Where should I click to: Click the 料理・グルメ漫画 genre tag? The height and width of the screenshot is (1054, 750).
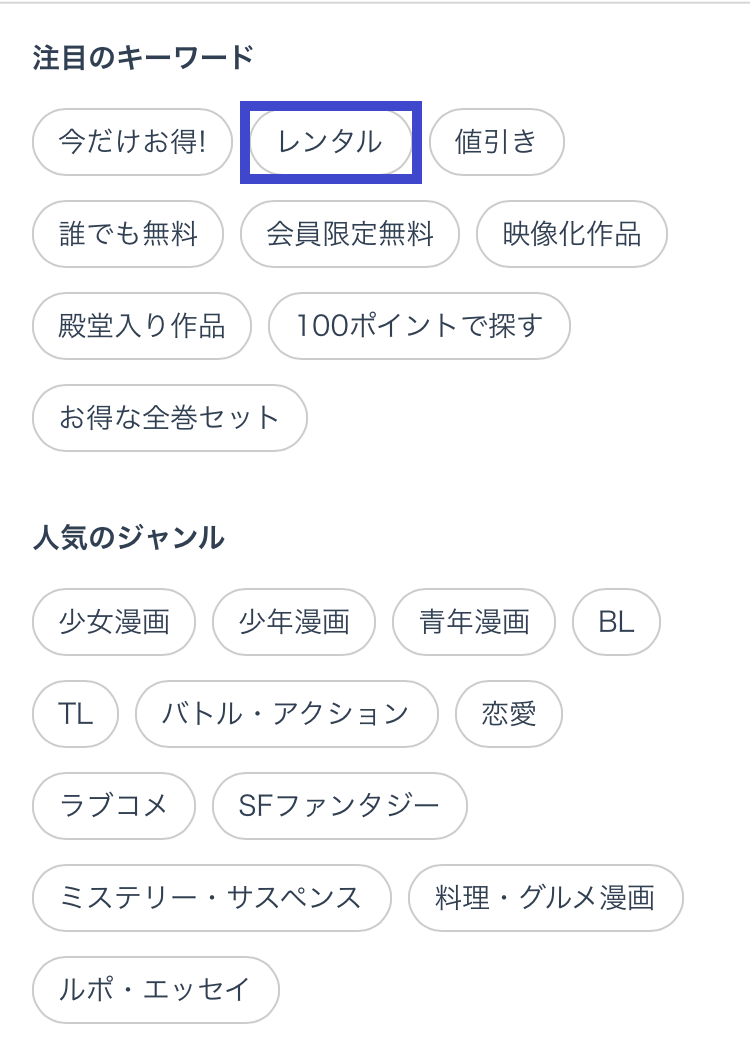pyautogui.click(x=546, y=898)
